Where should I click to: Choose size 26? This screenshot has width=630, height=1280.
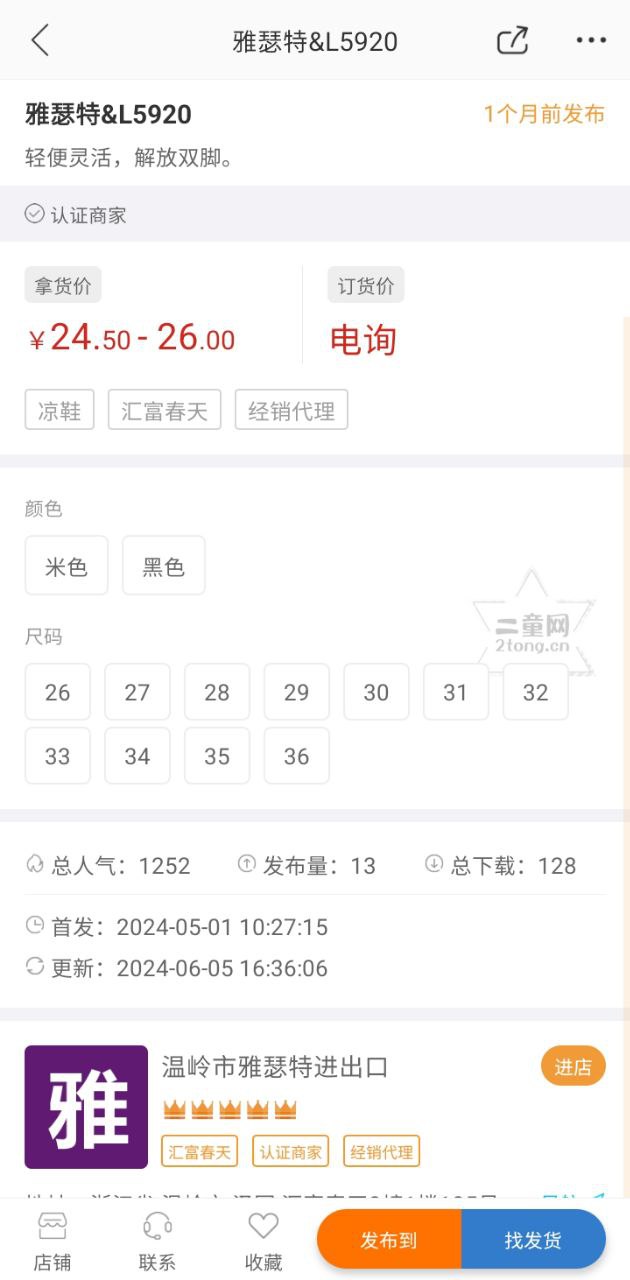point(58,692)
